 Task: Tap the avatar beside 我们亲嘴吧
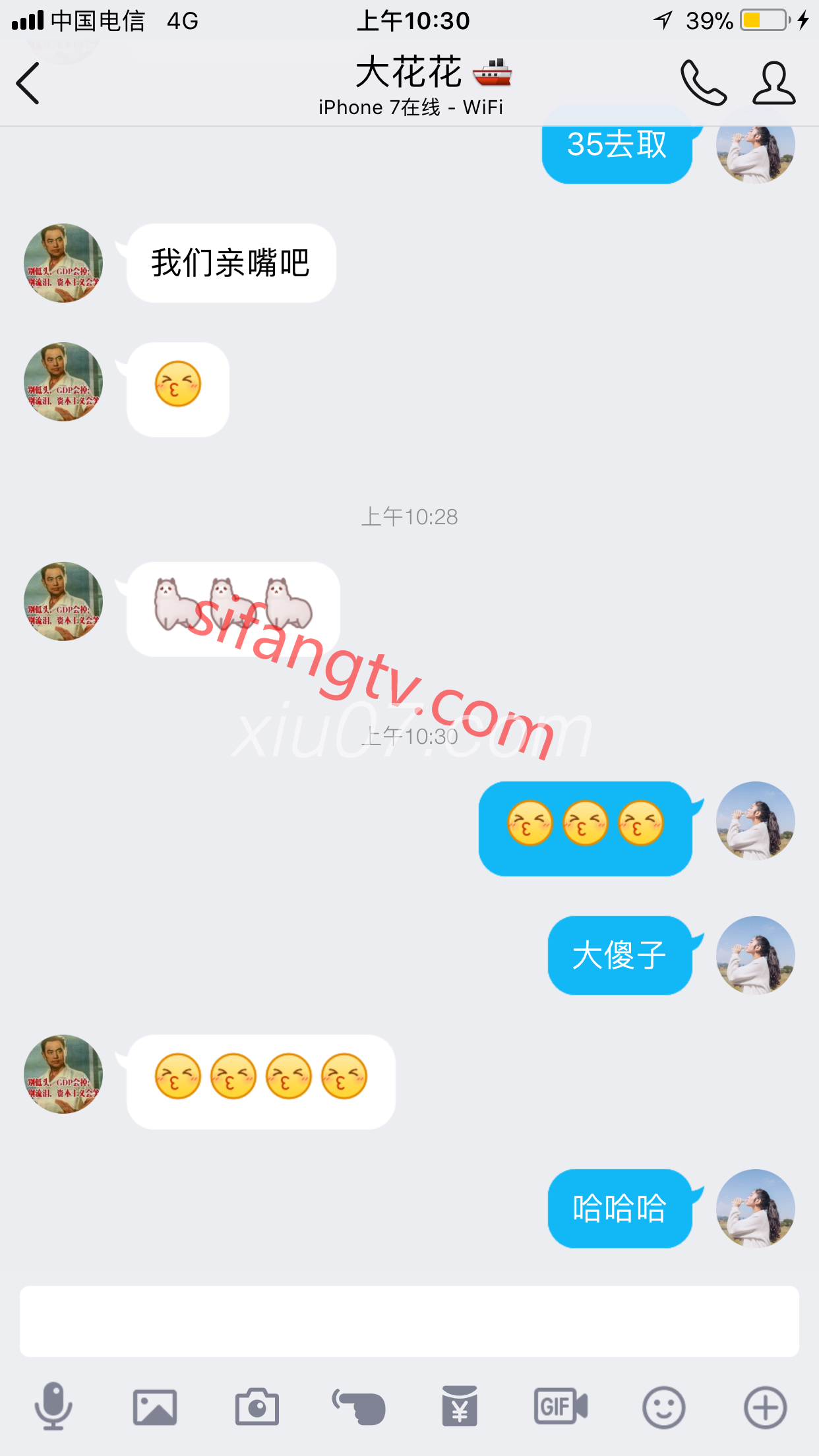(x=63, y=263)
